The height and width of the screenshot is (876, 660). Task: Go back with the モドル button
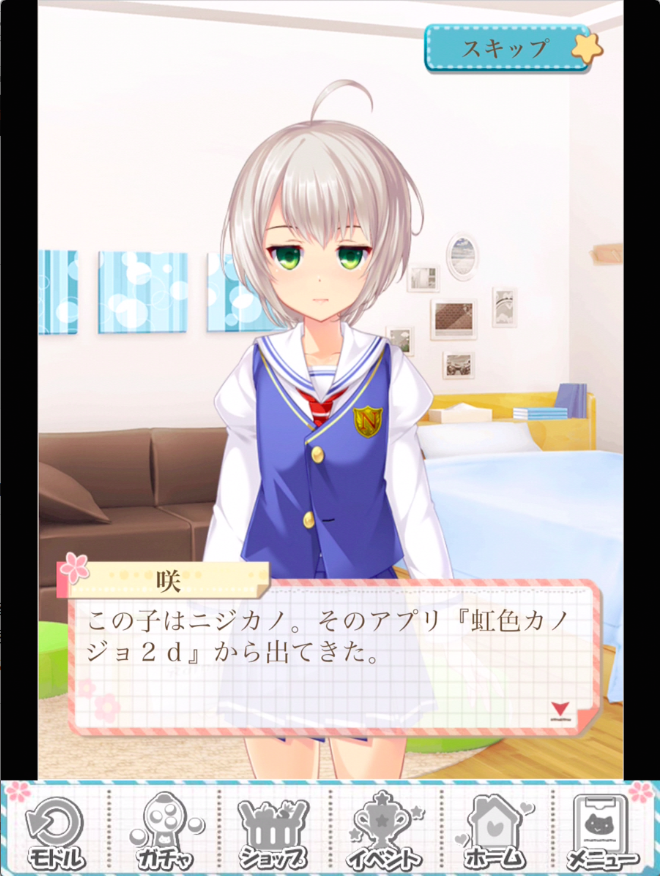[55, 830]
